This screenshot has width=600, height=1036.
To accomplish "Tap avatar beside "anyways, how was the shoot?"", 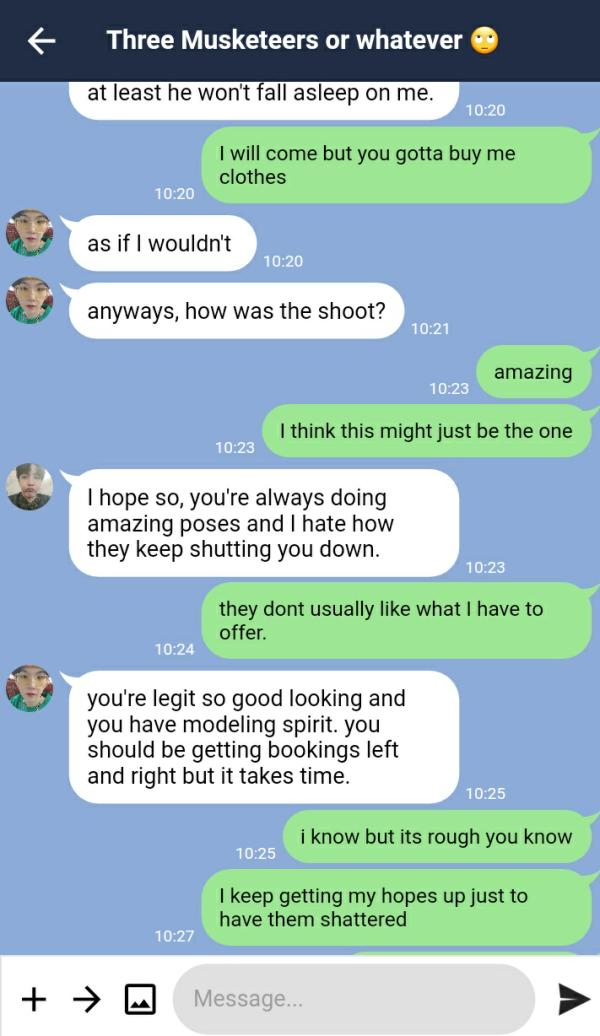I will pos(29,300).
